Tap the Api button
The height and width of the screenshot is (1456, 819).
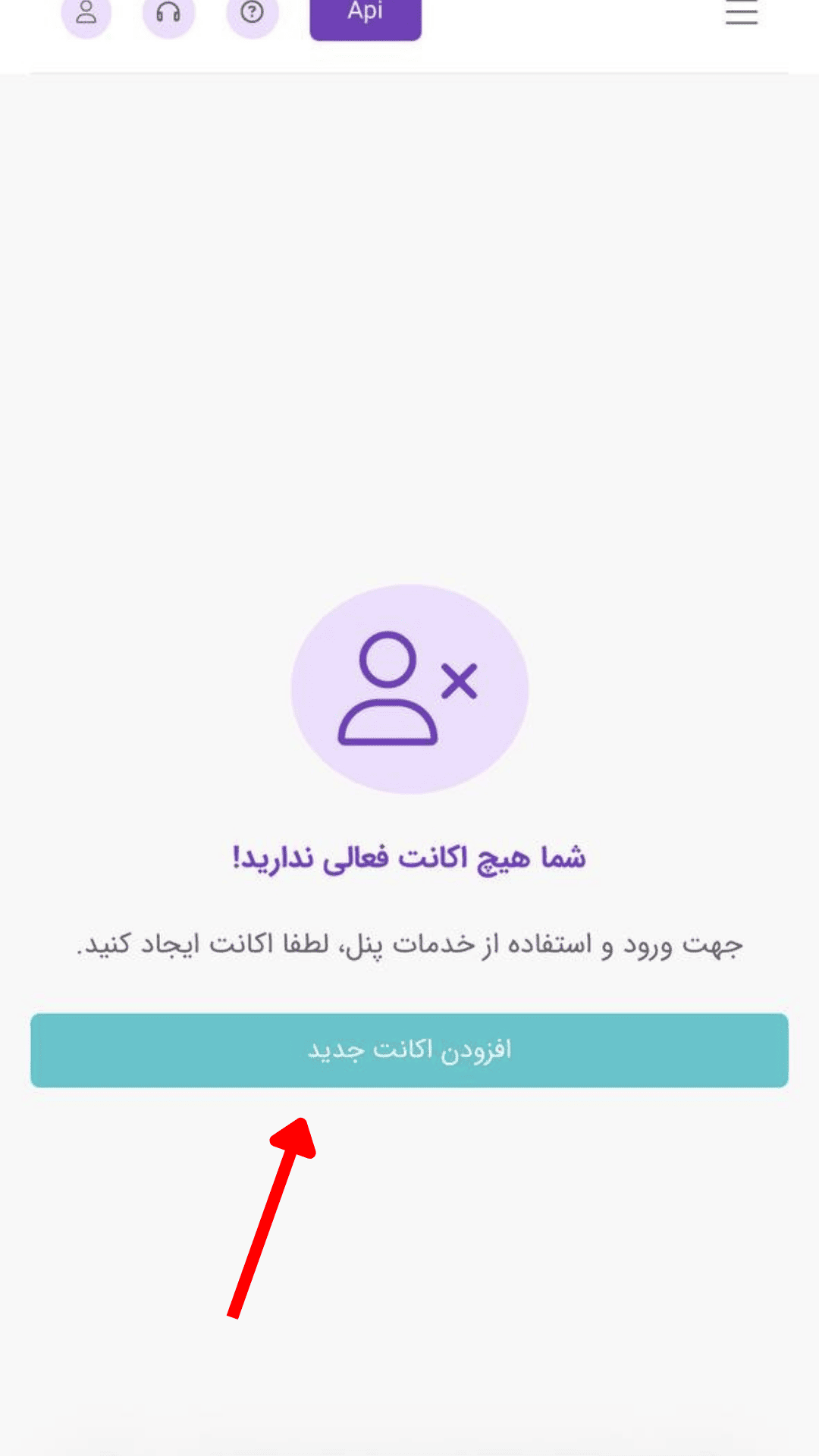coord(366,15)
